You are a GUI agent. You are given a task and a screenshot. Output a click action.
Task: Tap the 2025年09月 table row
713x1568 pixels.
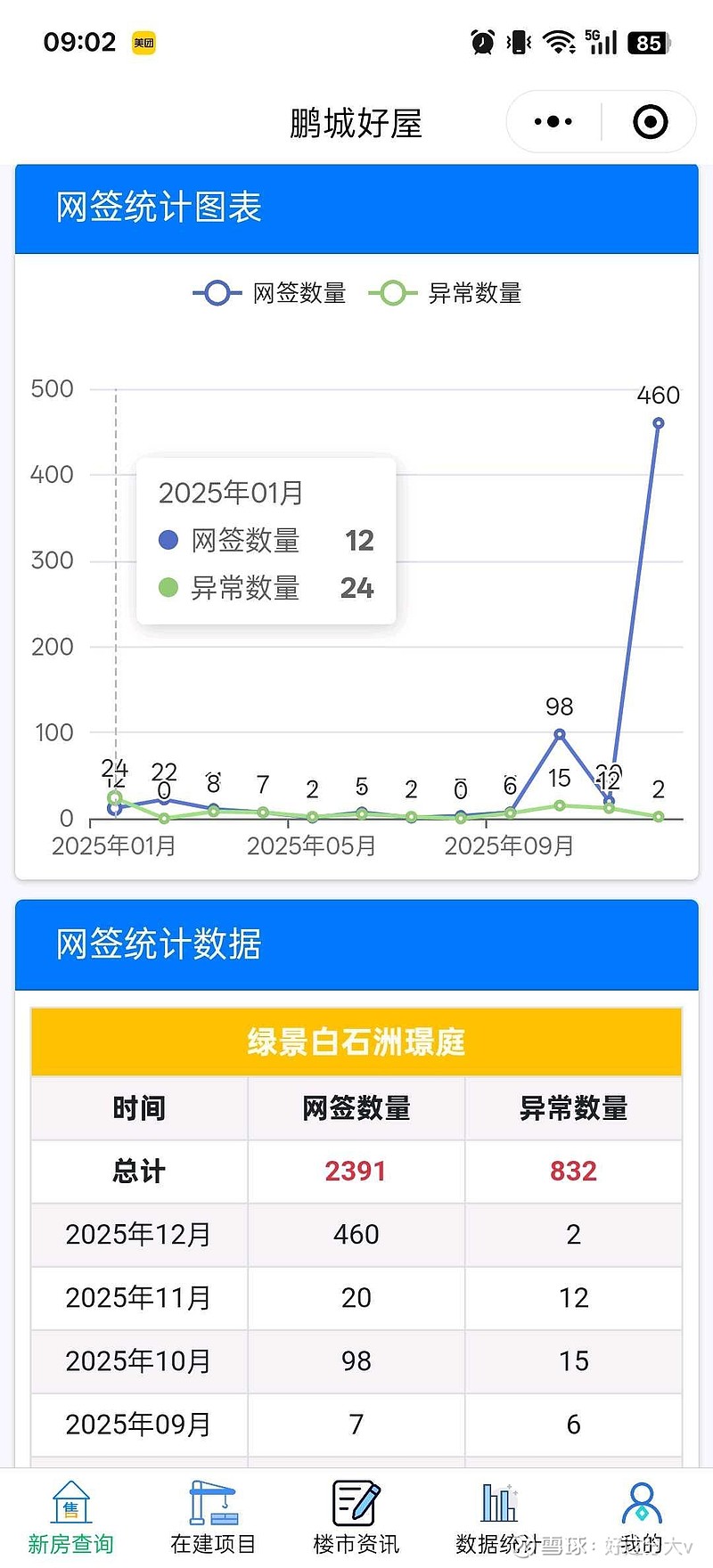click(356, 1425)
